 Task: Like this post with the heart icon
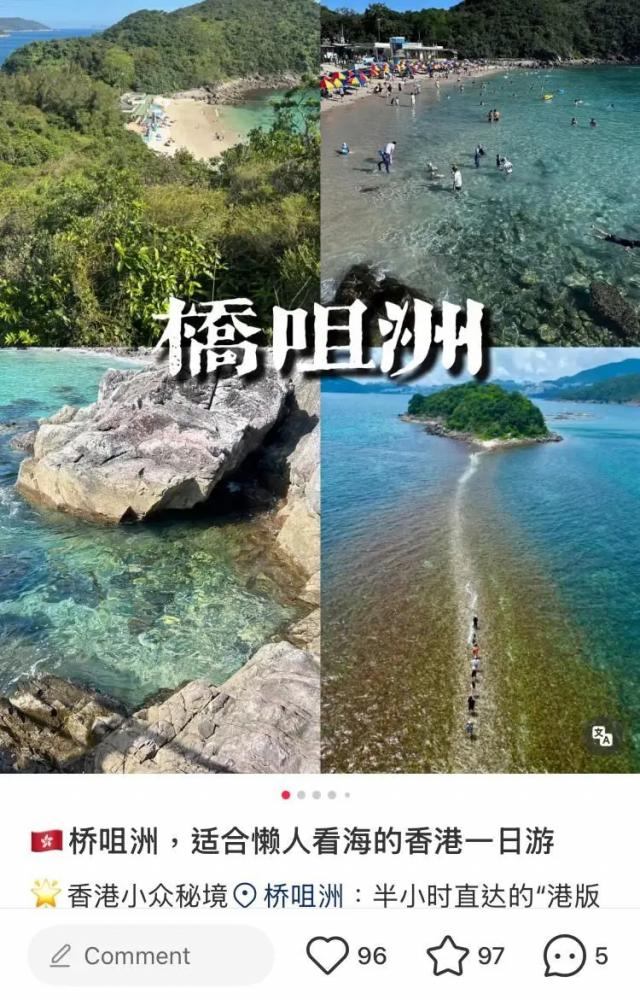coord(328,956)
